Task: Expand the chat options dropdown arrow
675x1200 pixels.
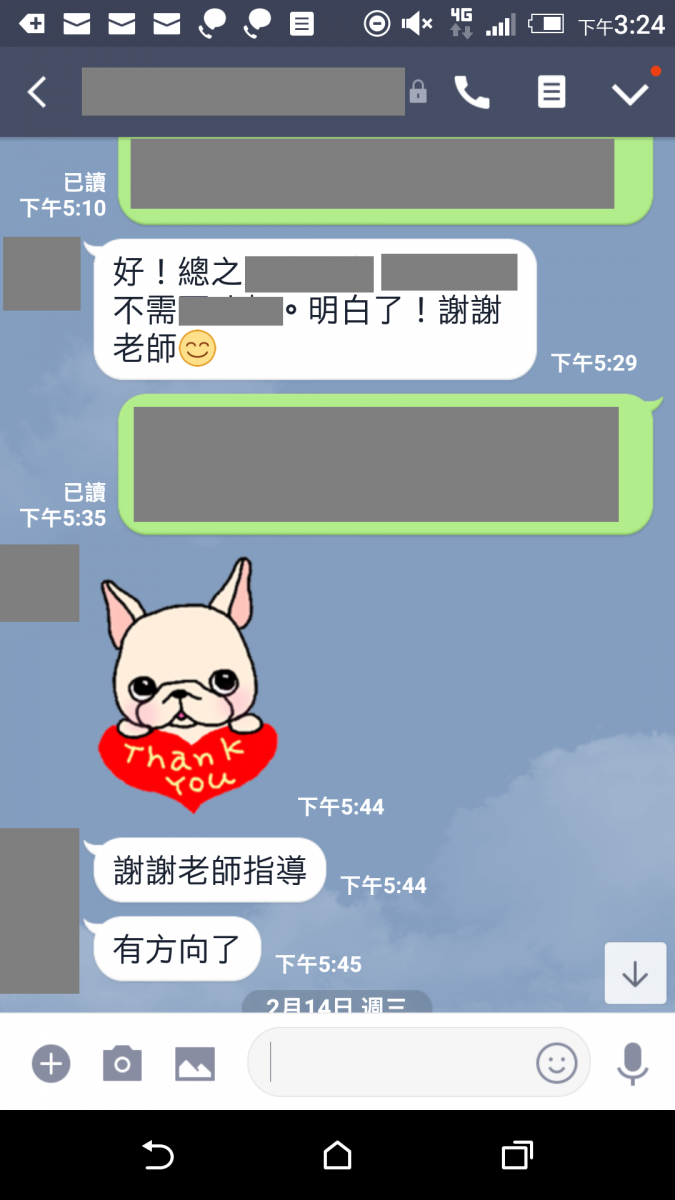Action: click(x=630, y=93)
